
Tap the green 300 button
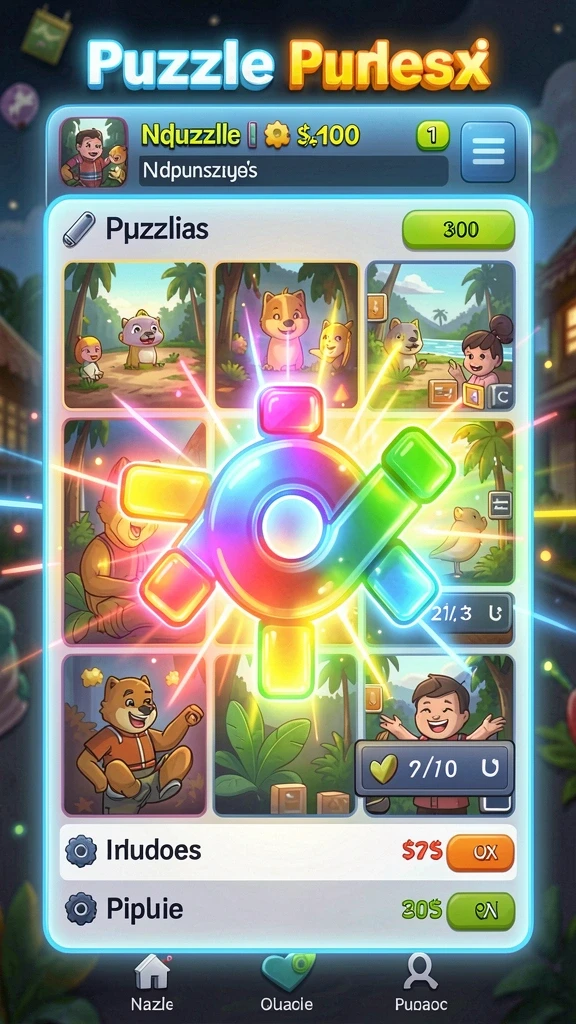tap(458, 229)
